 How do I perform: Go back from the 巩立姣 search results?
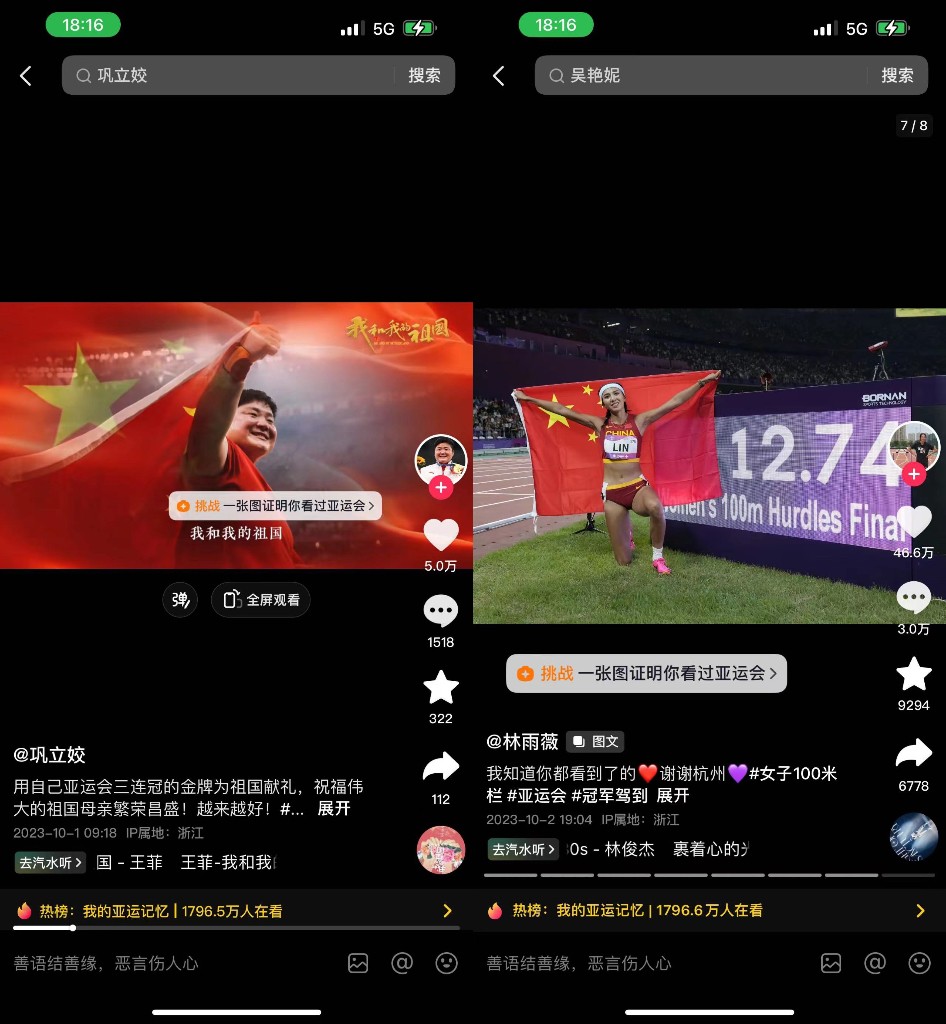coord(26,76)
